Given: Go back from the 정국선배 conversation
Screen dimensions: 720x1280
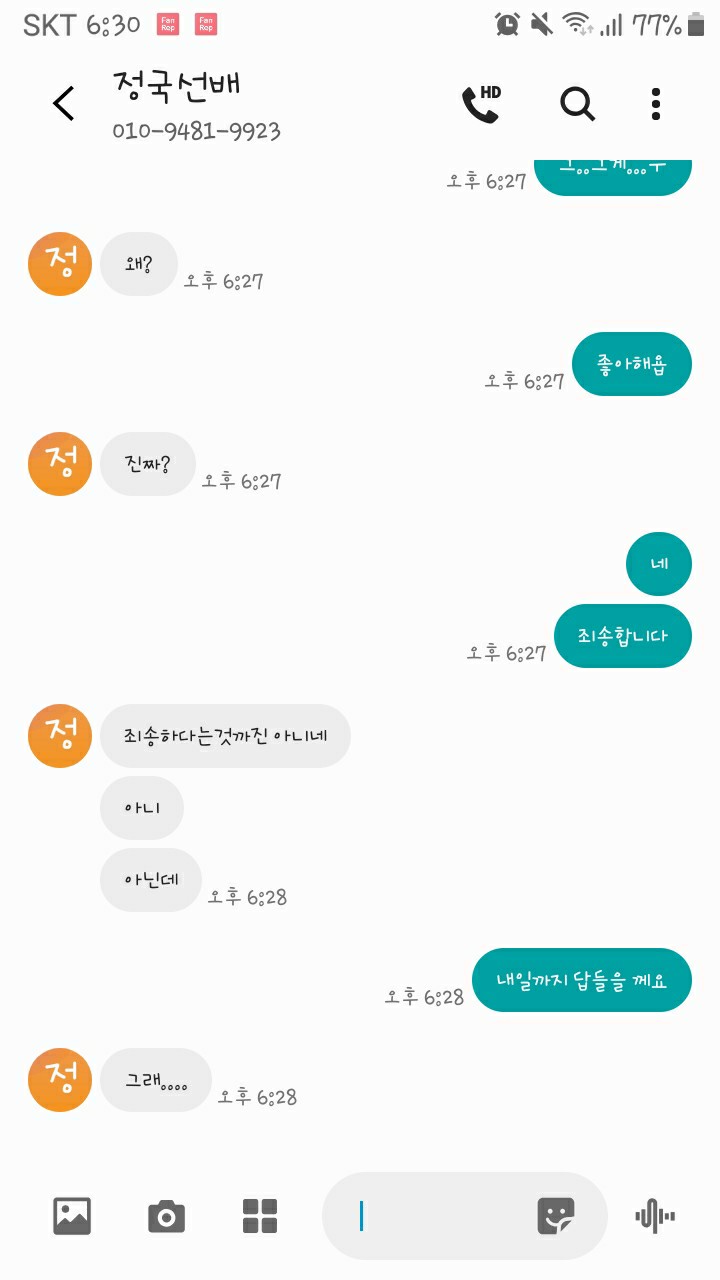Looking at the screenshot, I should click(63, 103).
